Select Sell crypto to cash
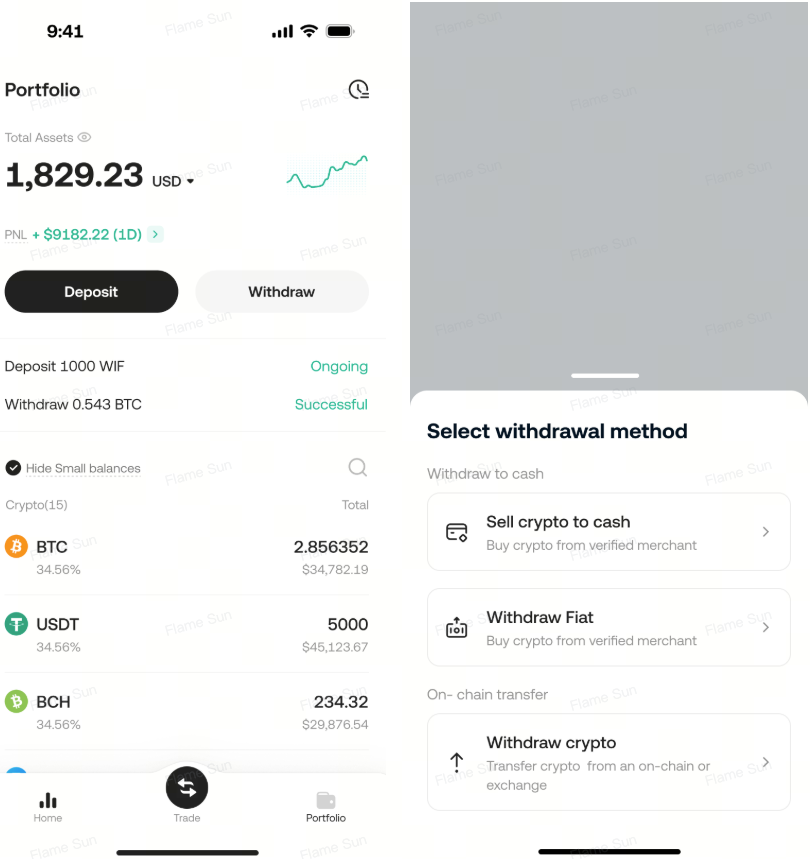Image resolution: width=810 pixels, height=859 pixels. tap(608, 532)
